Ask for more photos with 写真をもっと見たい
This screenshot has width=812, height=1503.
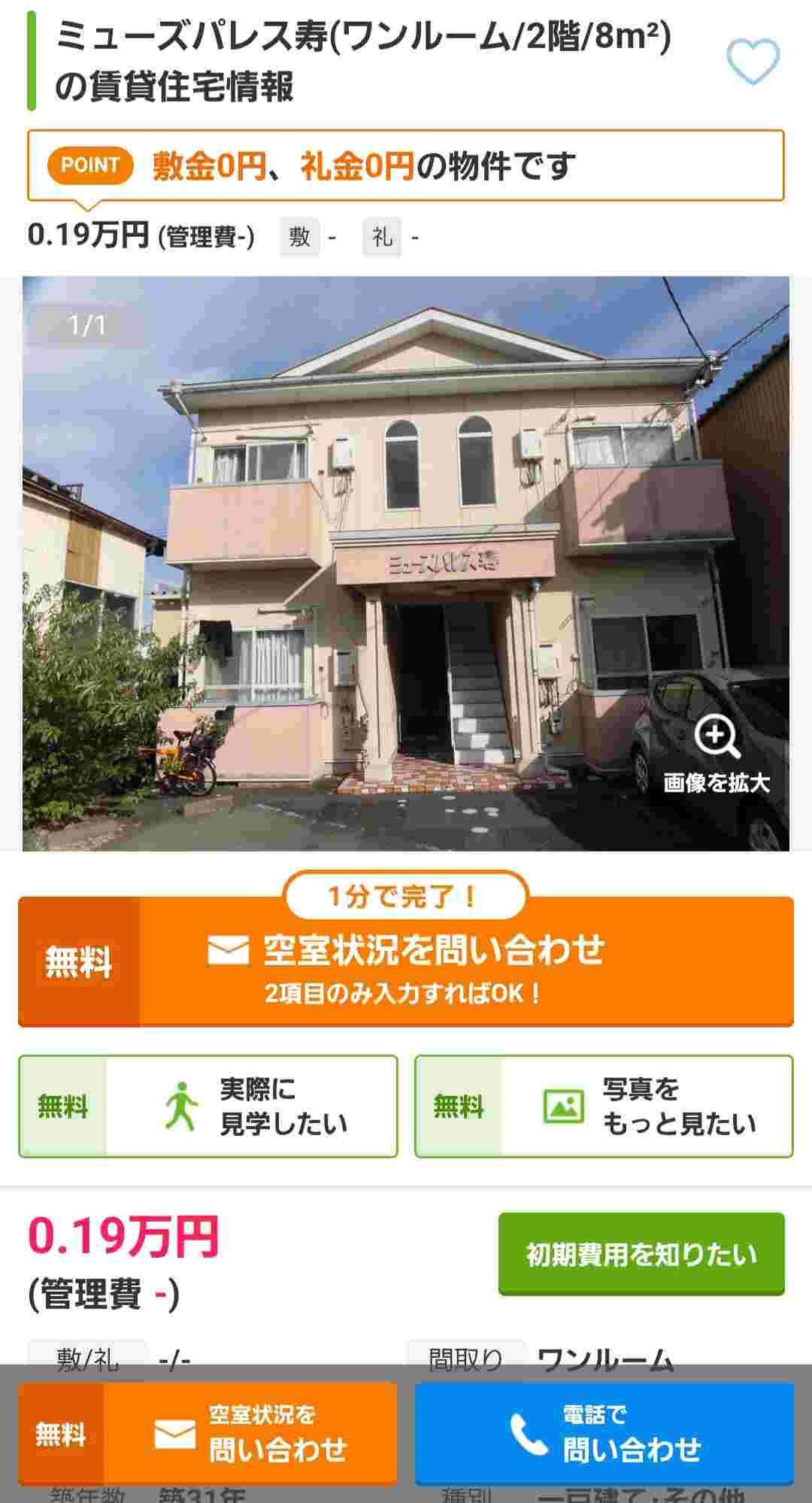pos(604,1106)
